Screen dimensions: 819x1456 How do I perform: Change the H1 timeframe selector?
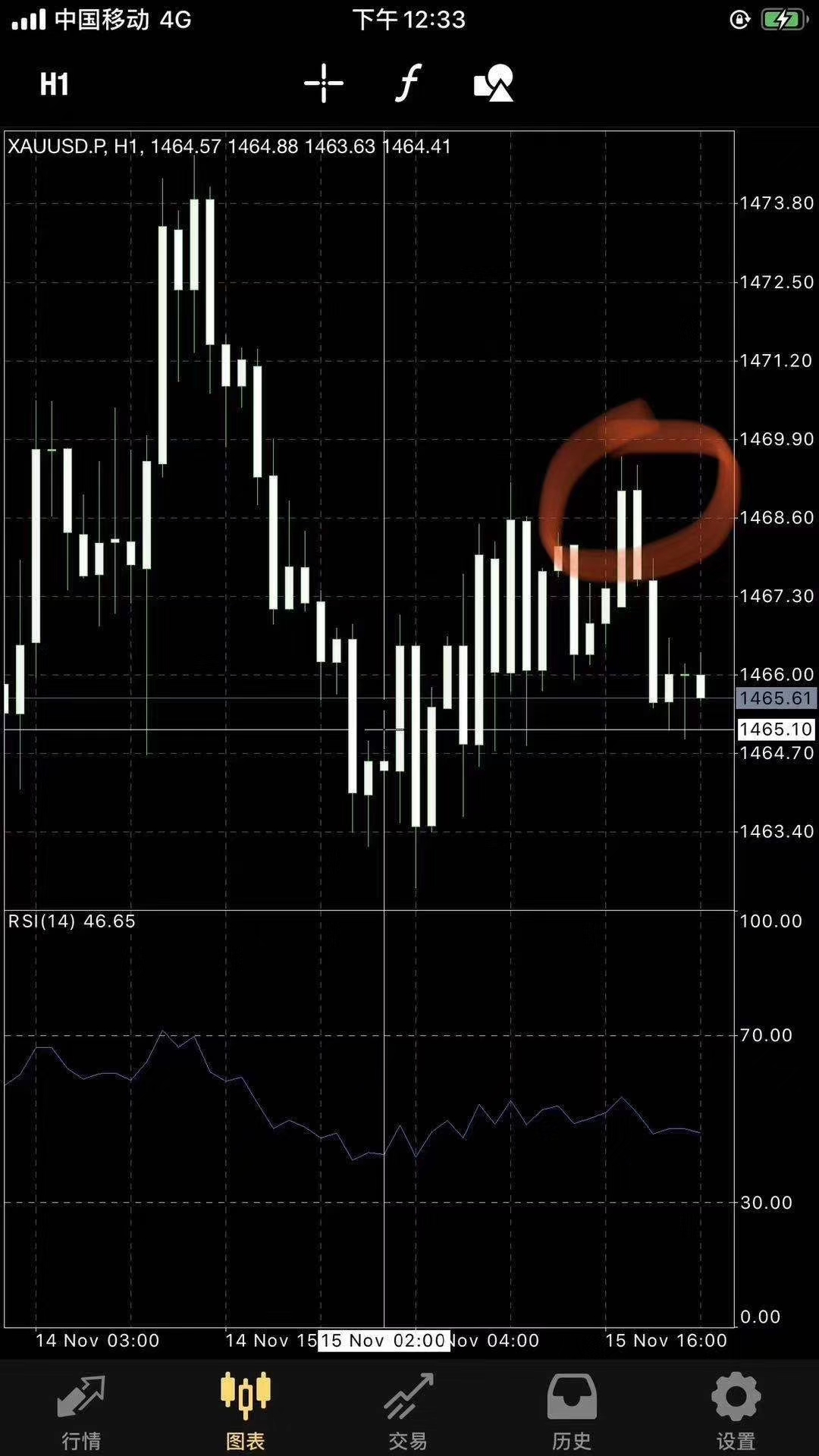(55, 83)
